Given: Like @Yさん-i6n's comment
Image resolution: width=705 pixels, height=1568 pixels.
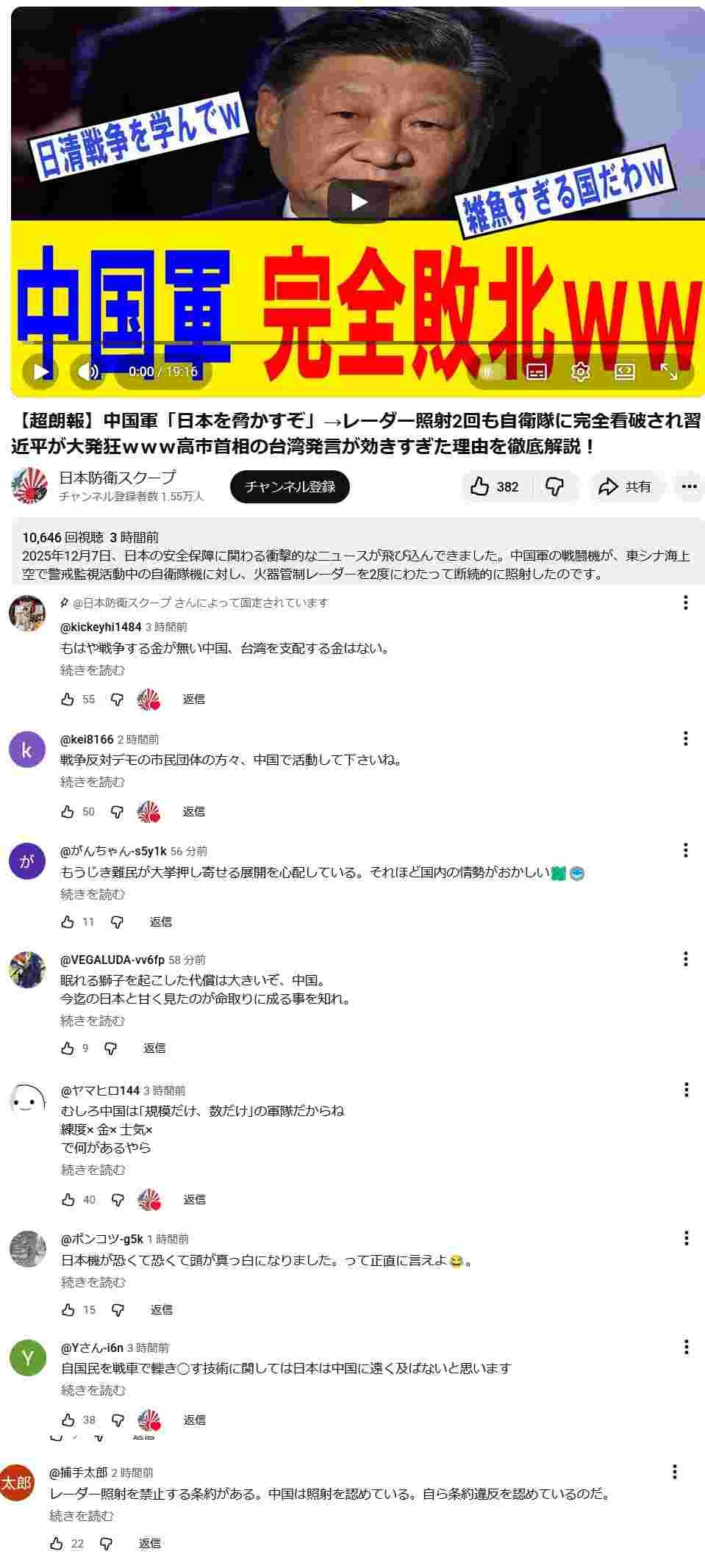Looking at the screenshot, I should click(68, 1420).
